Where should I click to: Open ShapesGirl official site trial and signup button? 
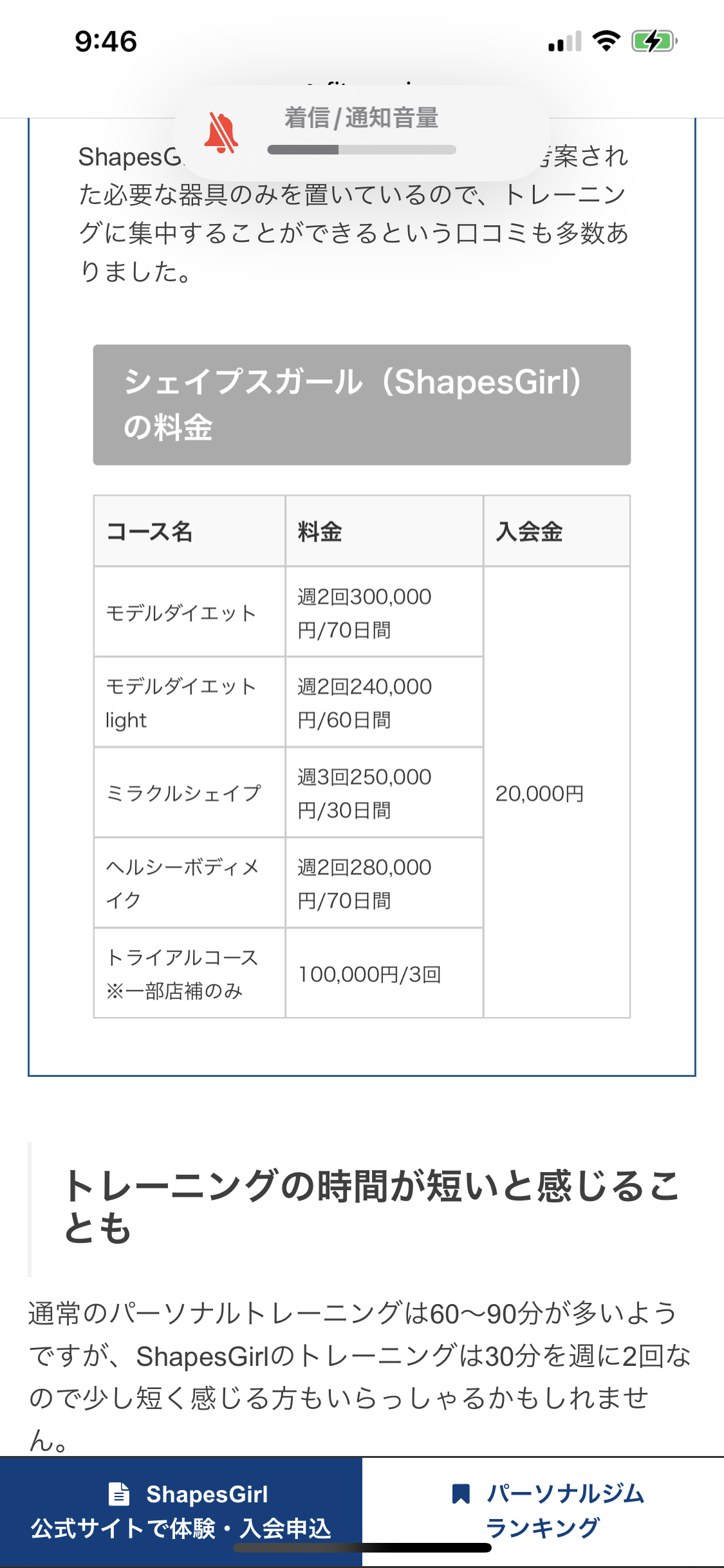pos(181,1510)
